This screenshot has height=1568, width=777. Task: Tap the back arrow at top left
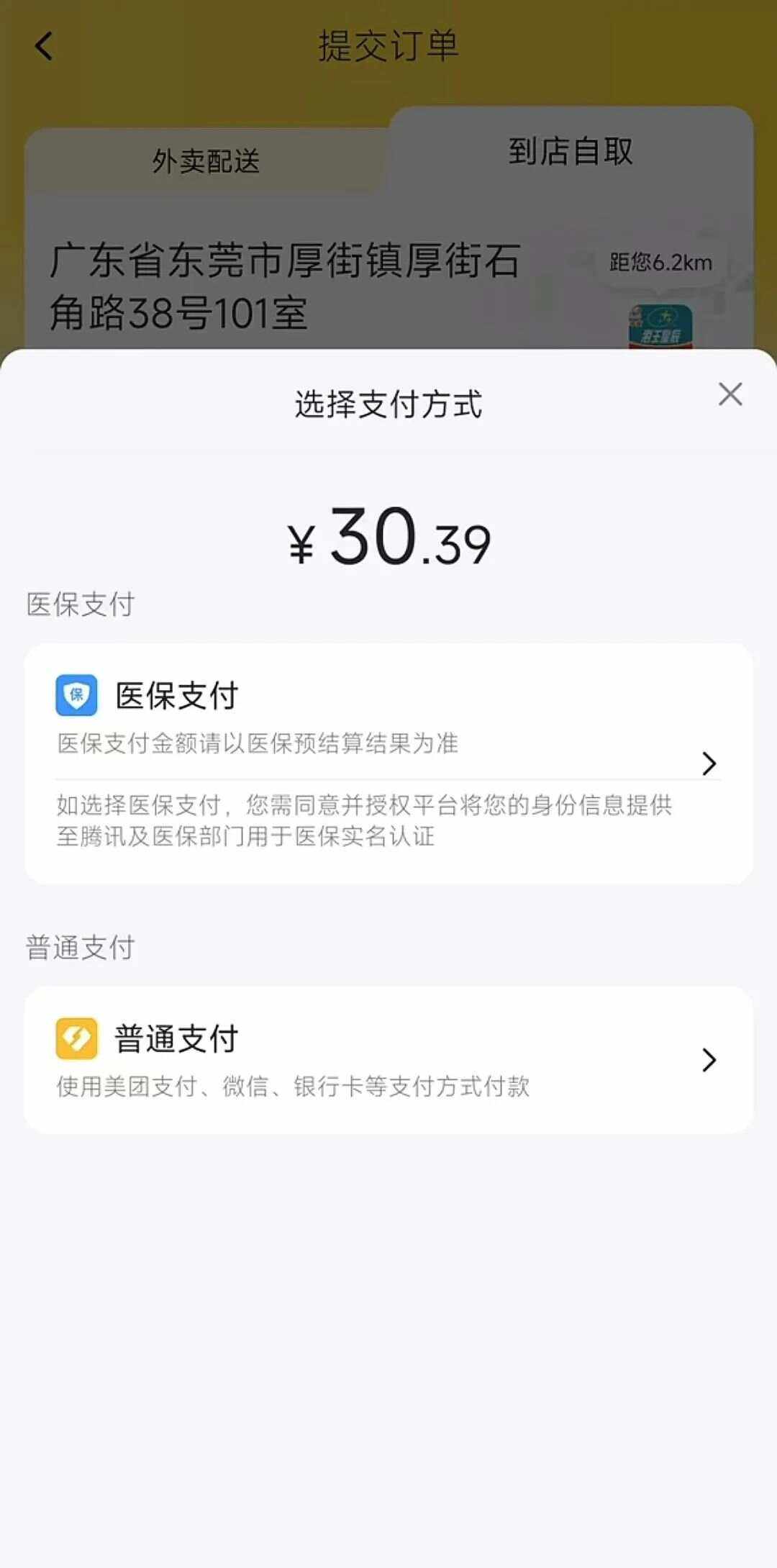click(45, 46)
